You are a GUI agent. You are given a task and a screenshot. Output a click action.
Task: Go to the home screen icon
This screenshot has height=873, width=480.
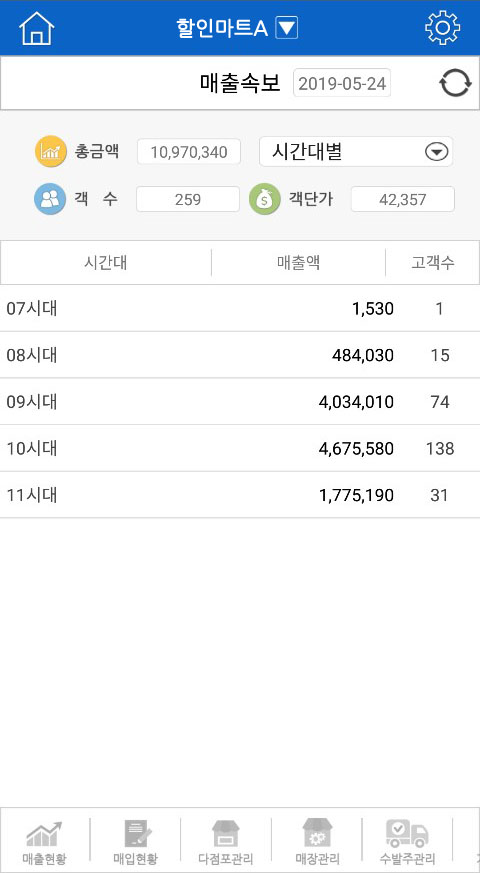click(x=37, y=28)
